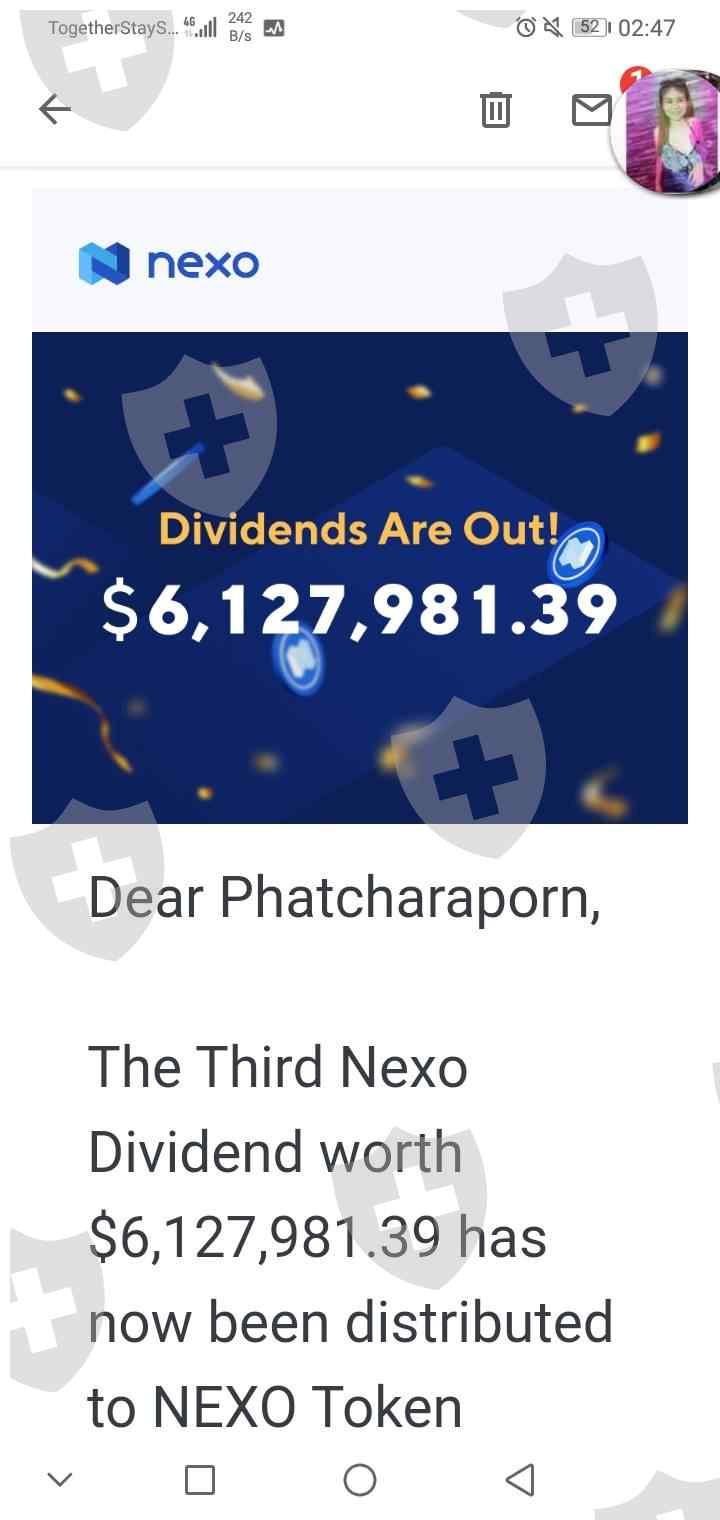The height and width of the screenshot is (1520, 720).
Task: Mark the email as unread
Action: (x=592, y=109)
